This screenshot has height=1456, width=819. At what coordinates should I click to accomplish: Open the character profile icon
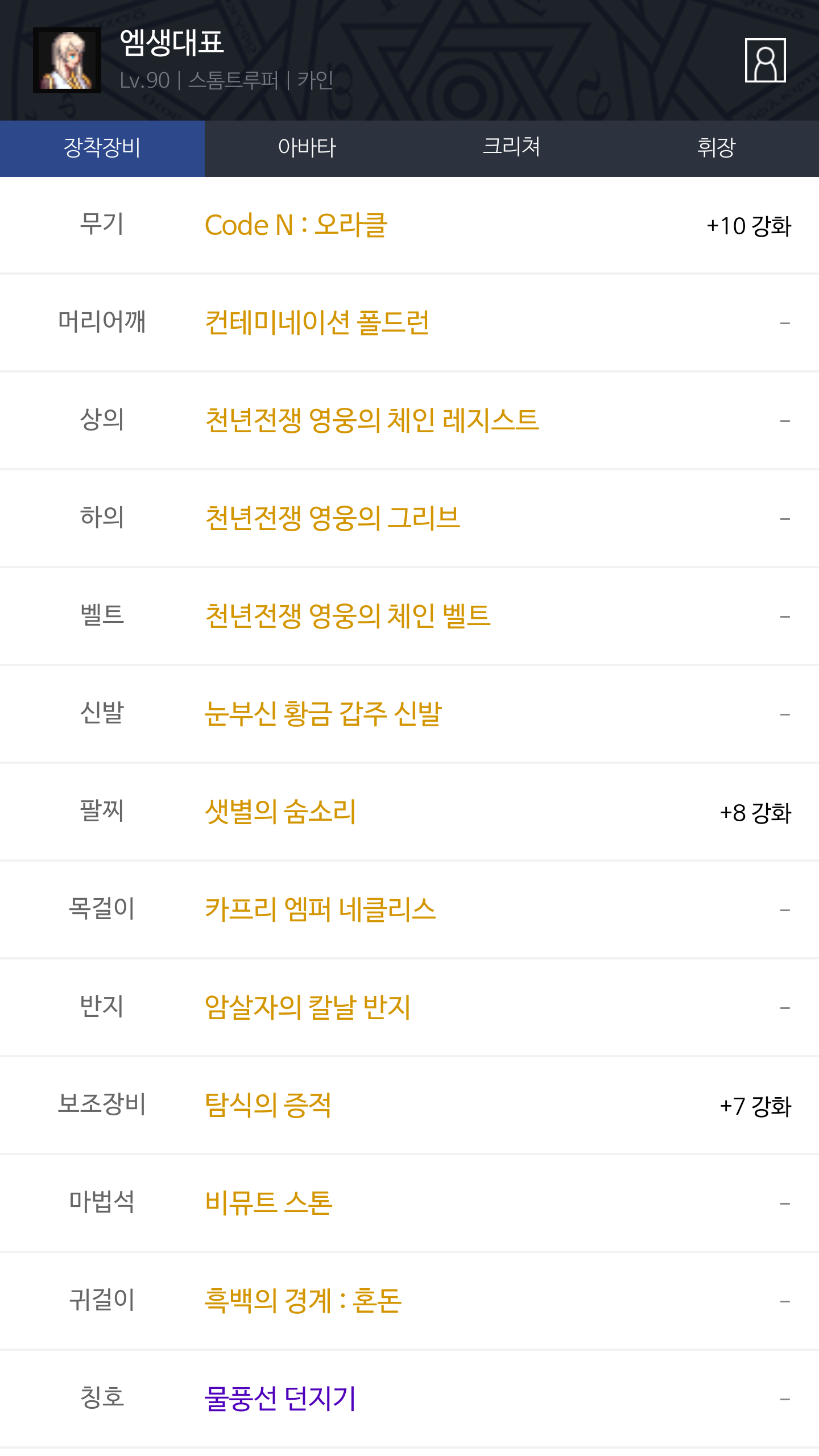click(x=765, y=60)
